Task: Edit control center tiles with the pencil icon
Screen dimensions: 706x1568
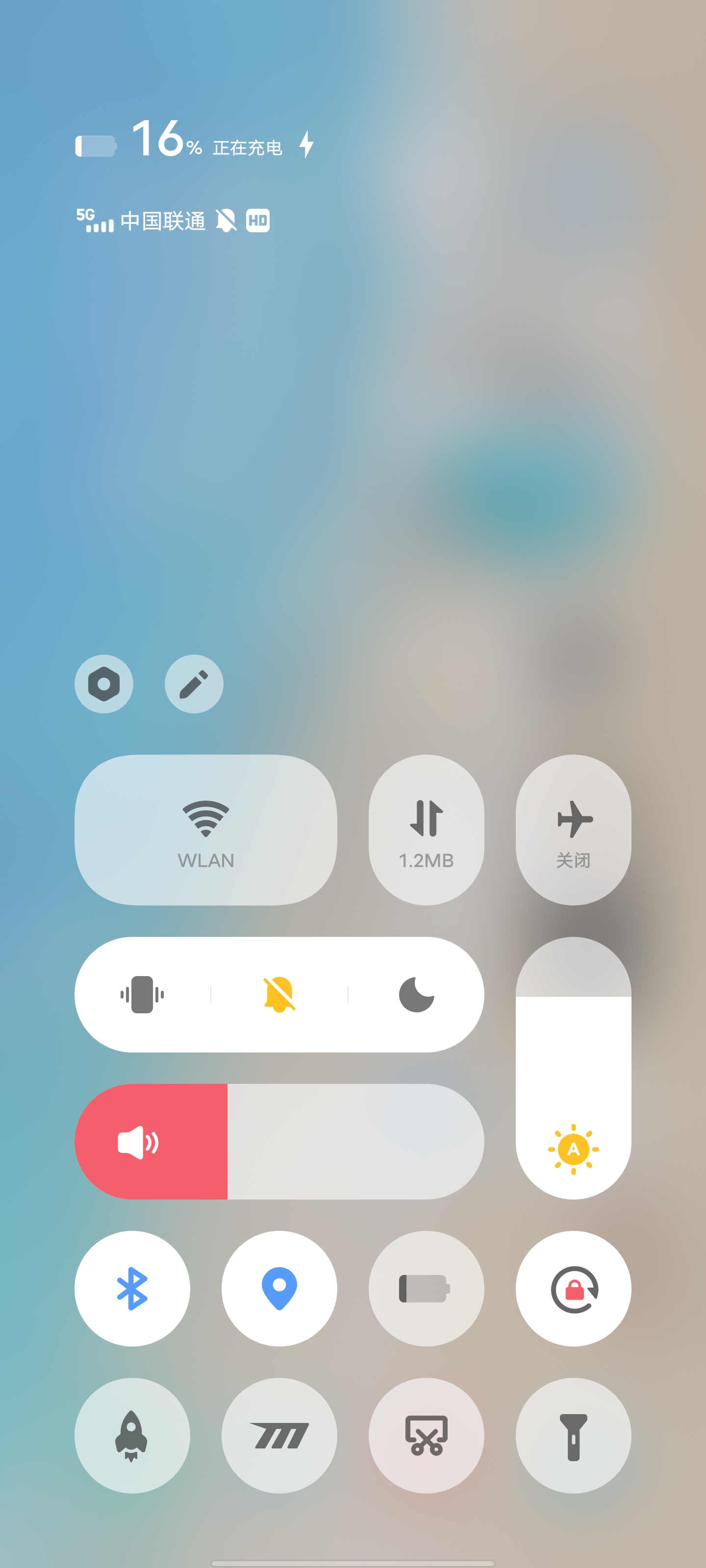Action: tap(194, 684)
